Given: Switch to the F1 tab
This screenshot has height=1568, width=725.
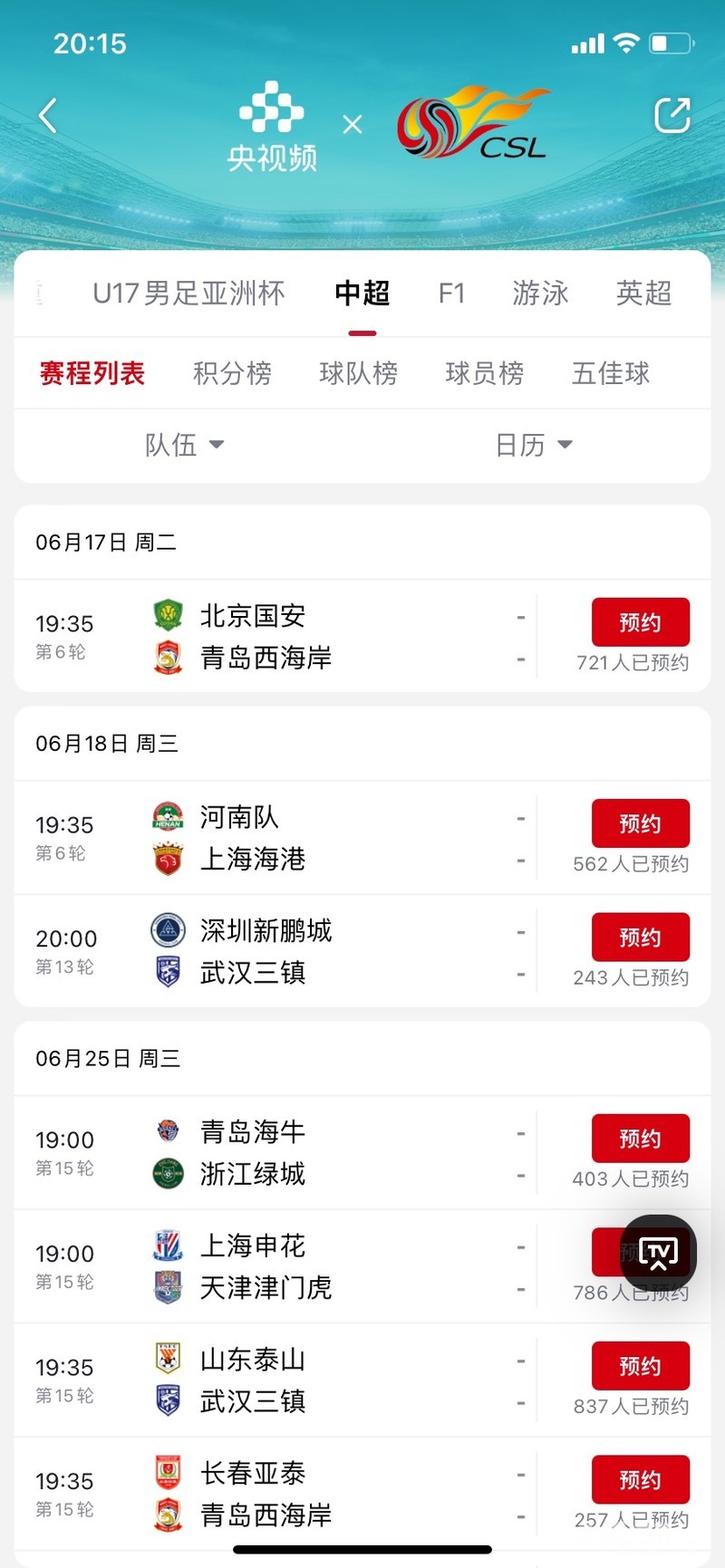Looking at the screenshot, I should [451, 293].
